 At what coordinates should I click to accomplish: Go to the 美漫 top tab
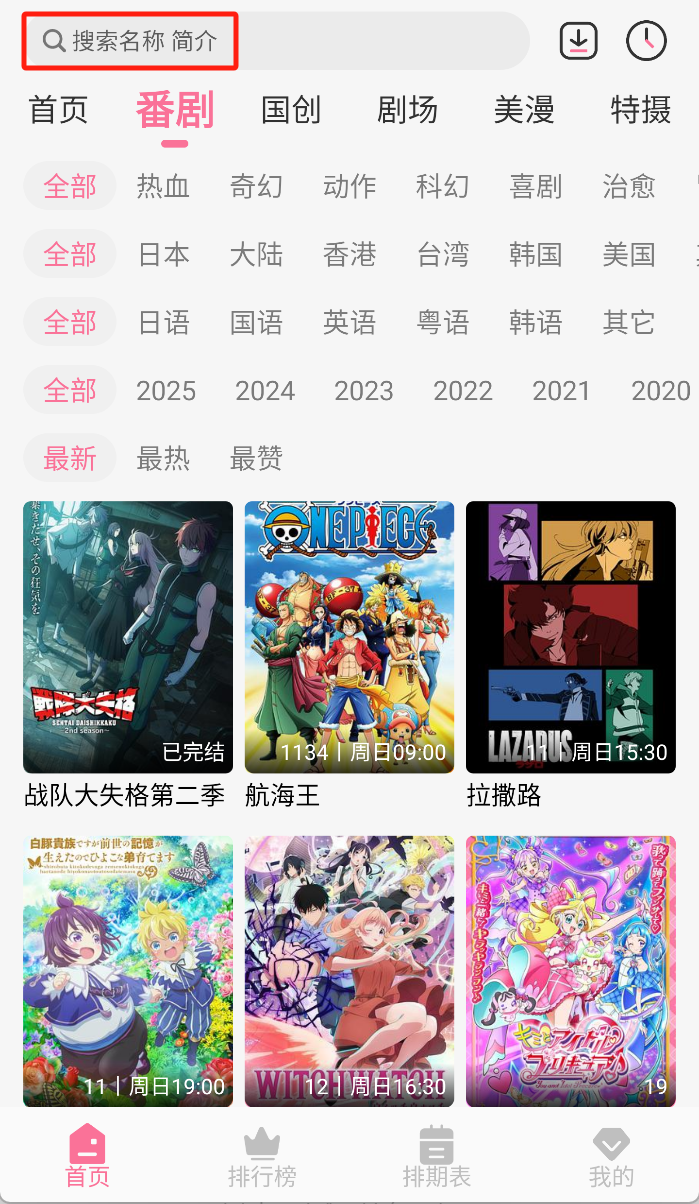point(524,110)
